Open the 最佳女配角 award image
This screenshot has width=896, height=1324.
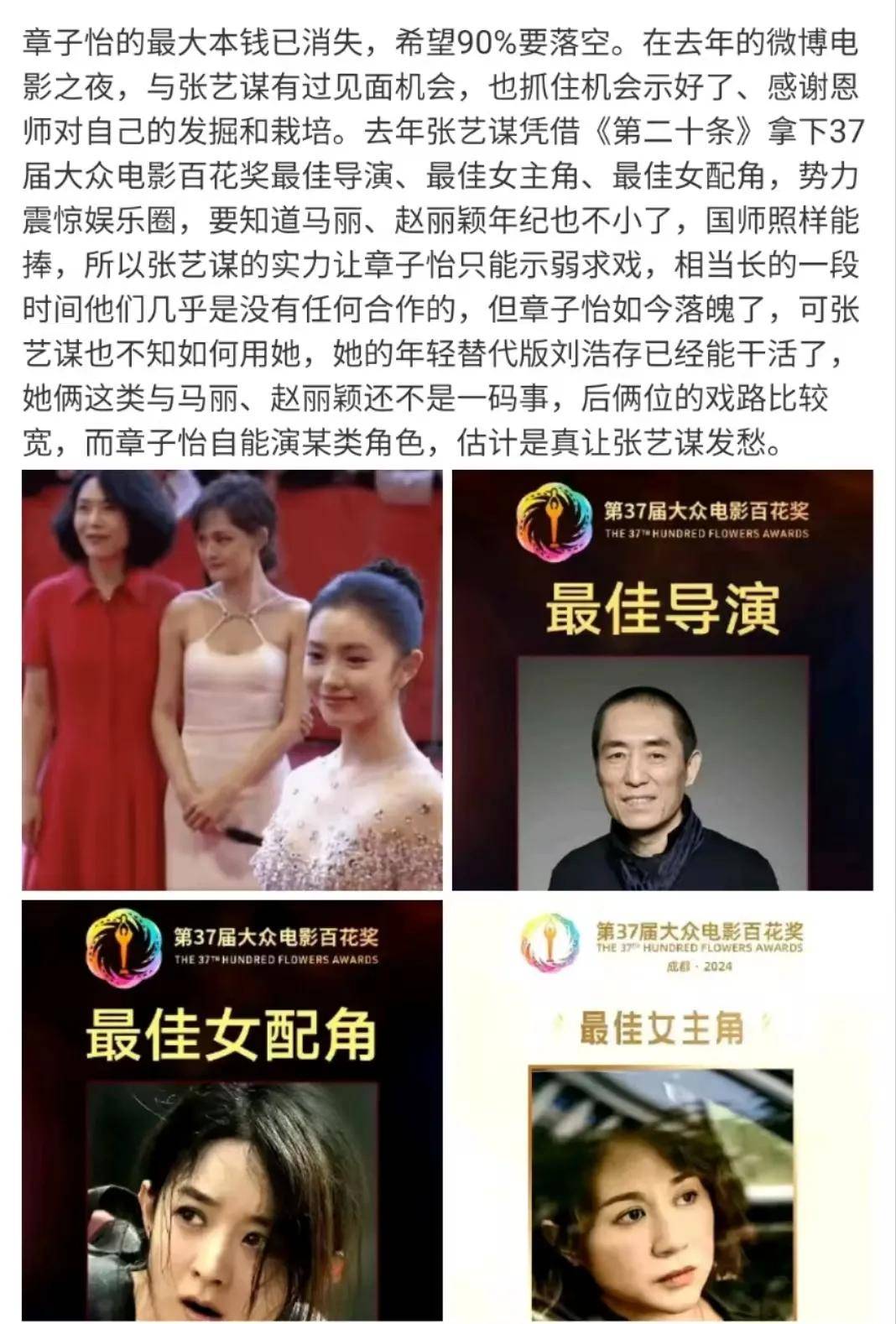tap(232, 1109)
